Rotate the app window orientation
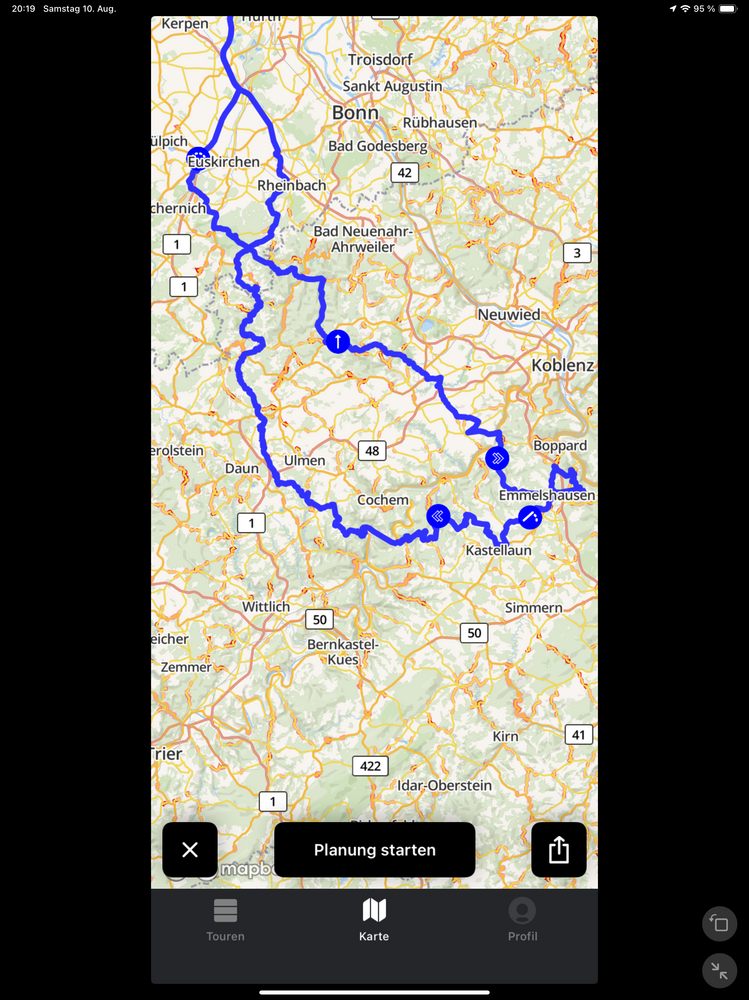749x1000 pixels. click(x=719, y=924)
